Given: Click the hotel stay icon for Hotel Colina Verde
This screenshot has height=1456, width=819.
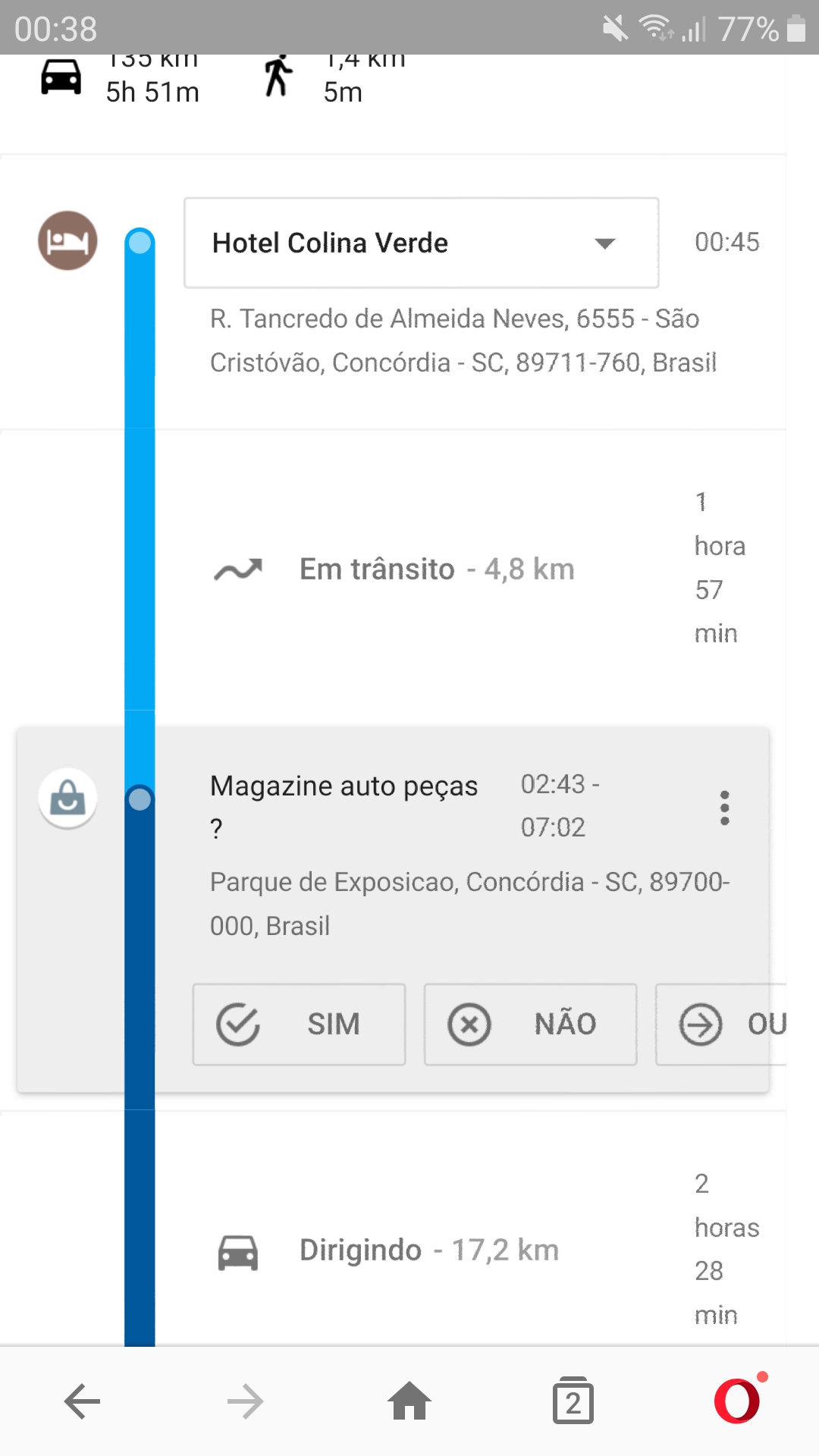Looking at the screenshot, I should (67, 241).
